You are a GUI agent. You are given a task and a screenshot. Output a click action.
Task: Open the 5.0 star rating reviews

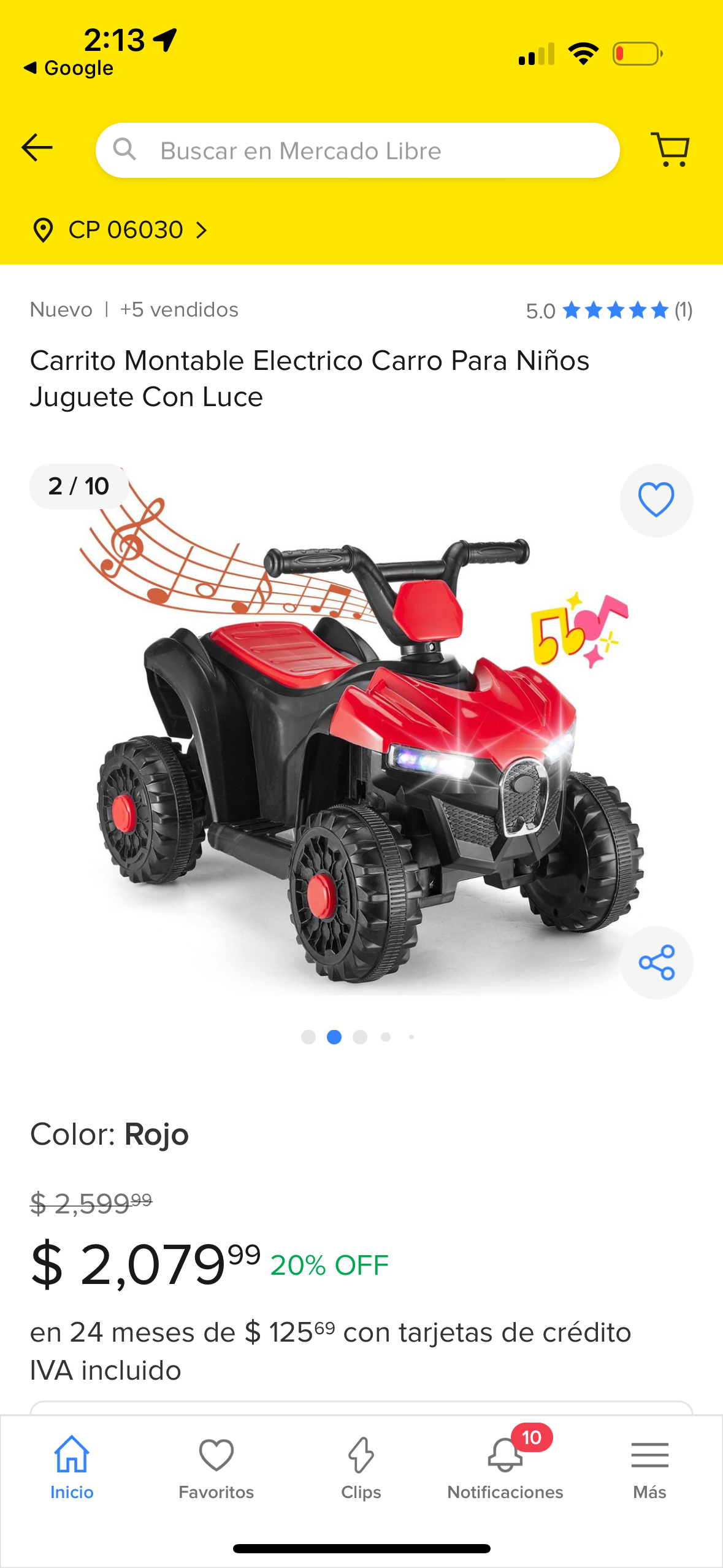pyautogui.click(x=608, y=310)
